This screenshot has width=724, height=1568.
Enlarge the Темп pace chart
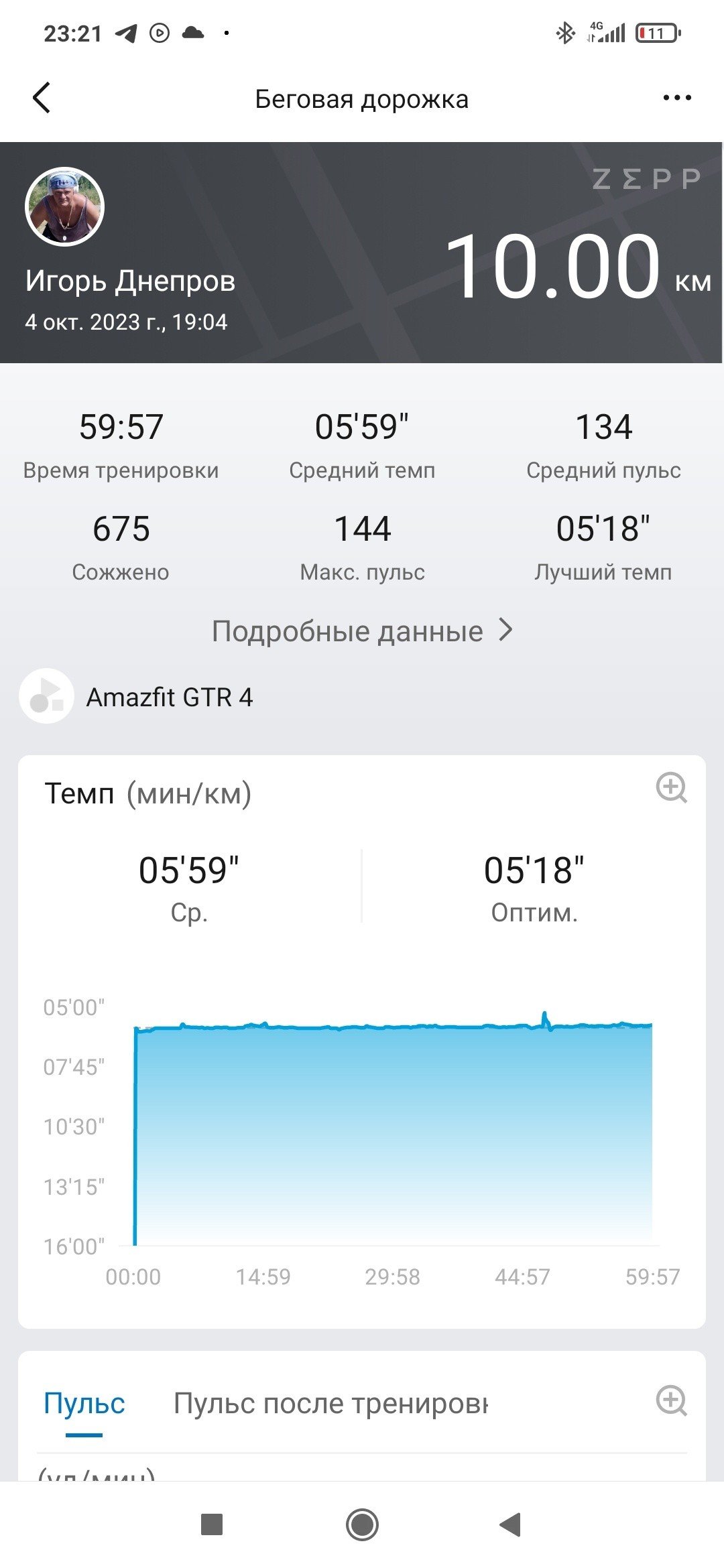coord(671,787)
